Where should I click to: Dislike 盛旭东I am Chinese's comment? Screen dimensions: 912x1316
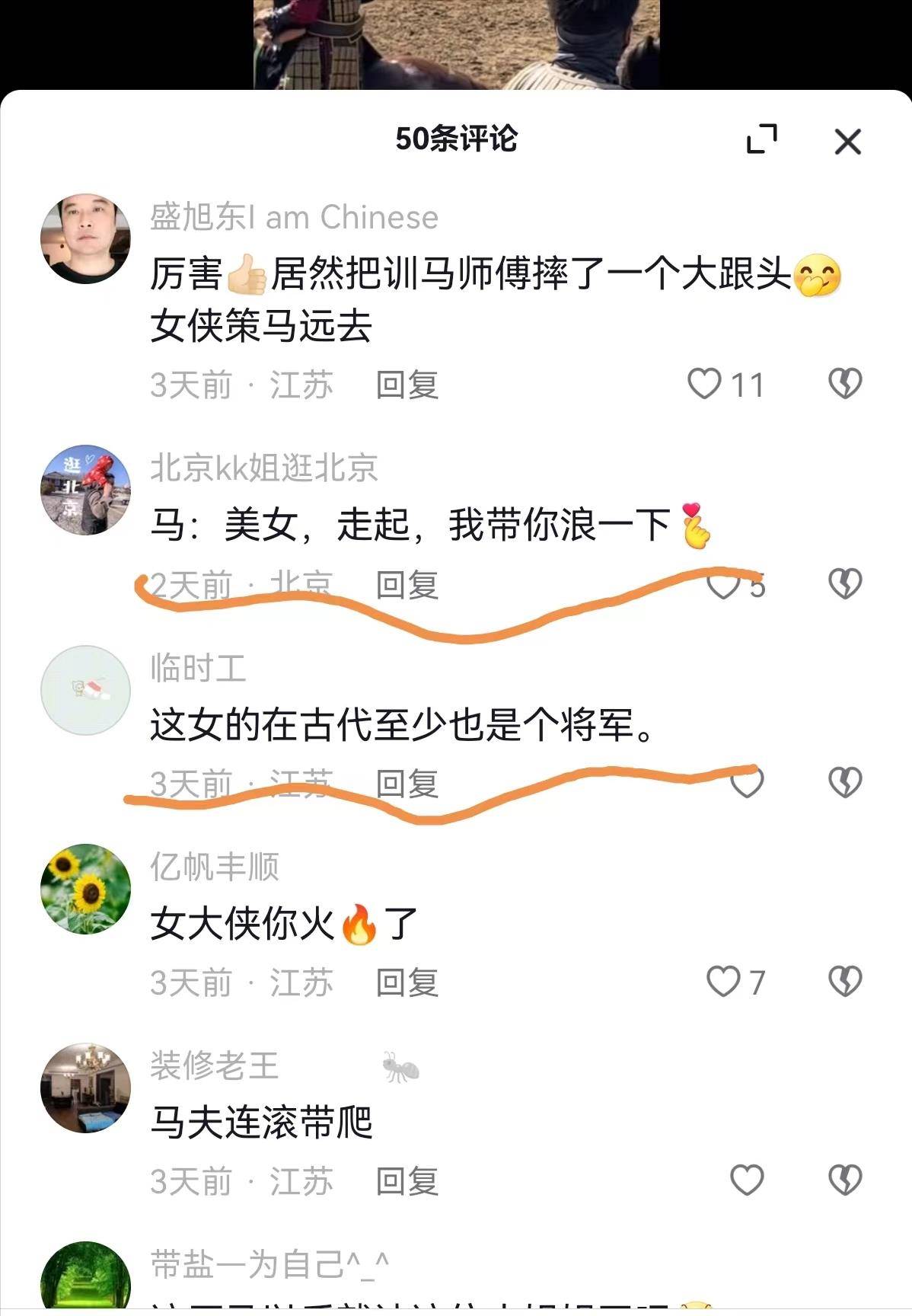click(x=845, y=384)
